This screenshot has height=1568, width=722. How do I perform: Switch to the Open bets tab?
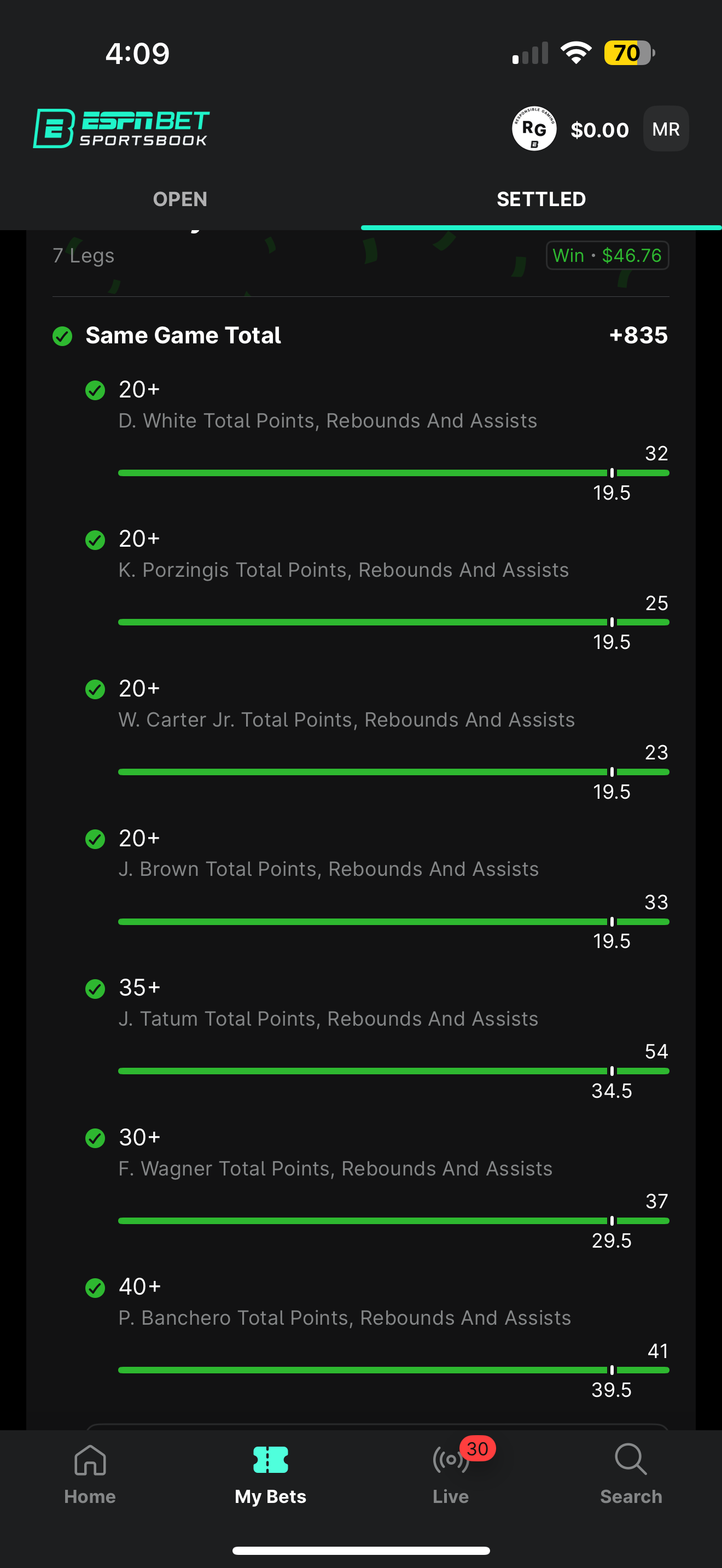tap(180, 199)
